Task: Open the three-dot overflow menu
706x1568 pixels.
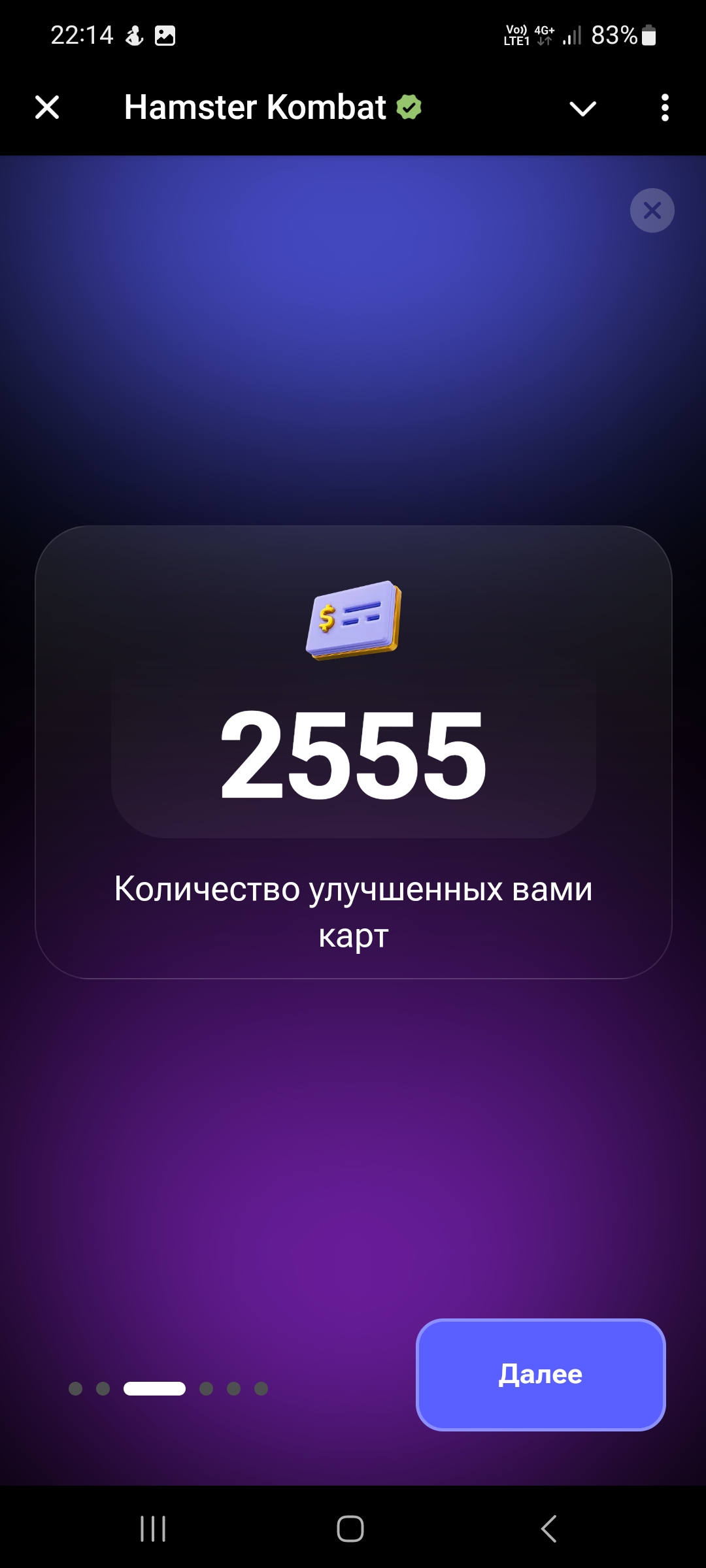Action: [665, 108]
